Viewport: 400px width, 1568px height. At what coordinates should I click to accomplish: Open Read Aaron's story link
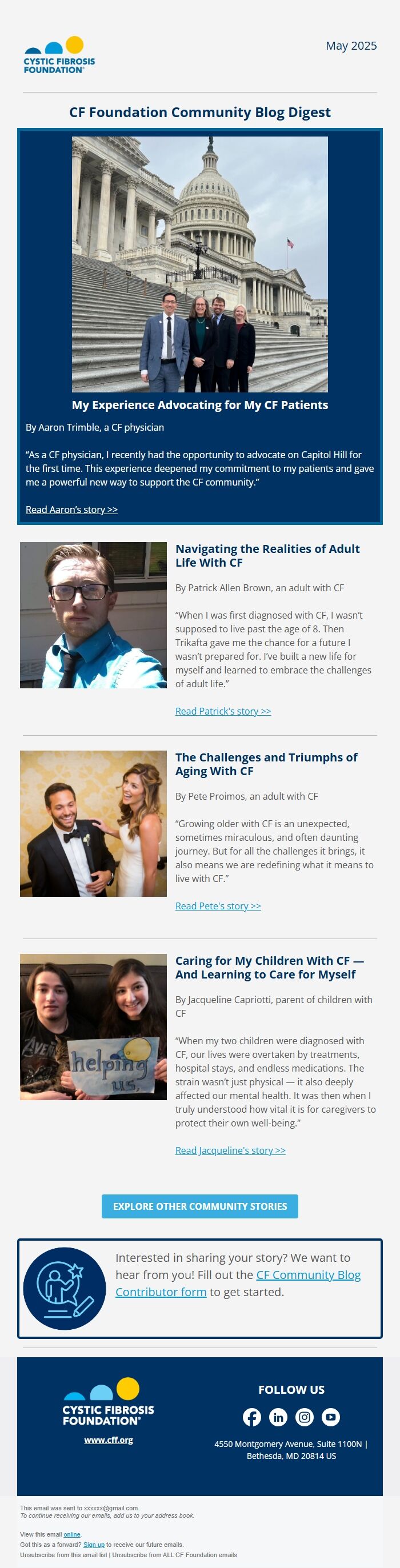click(71, 510)
